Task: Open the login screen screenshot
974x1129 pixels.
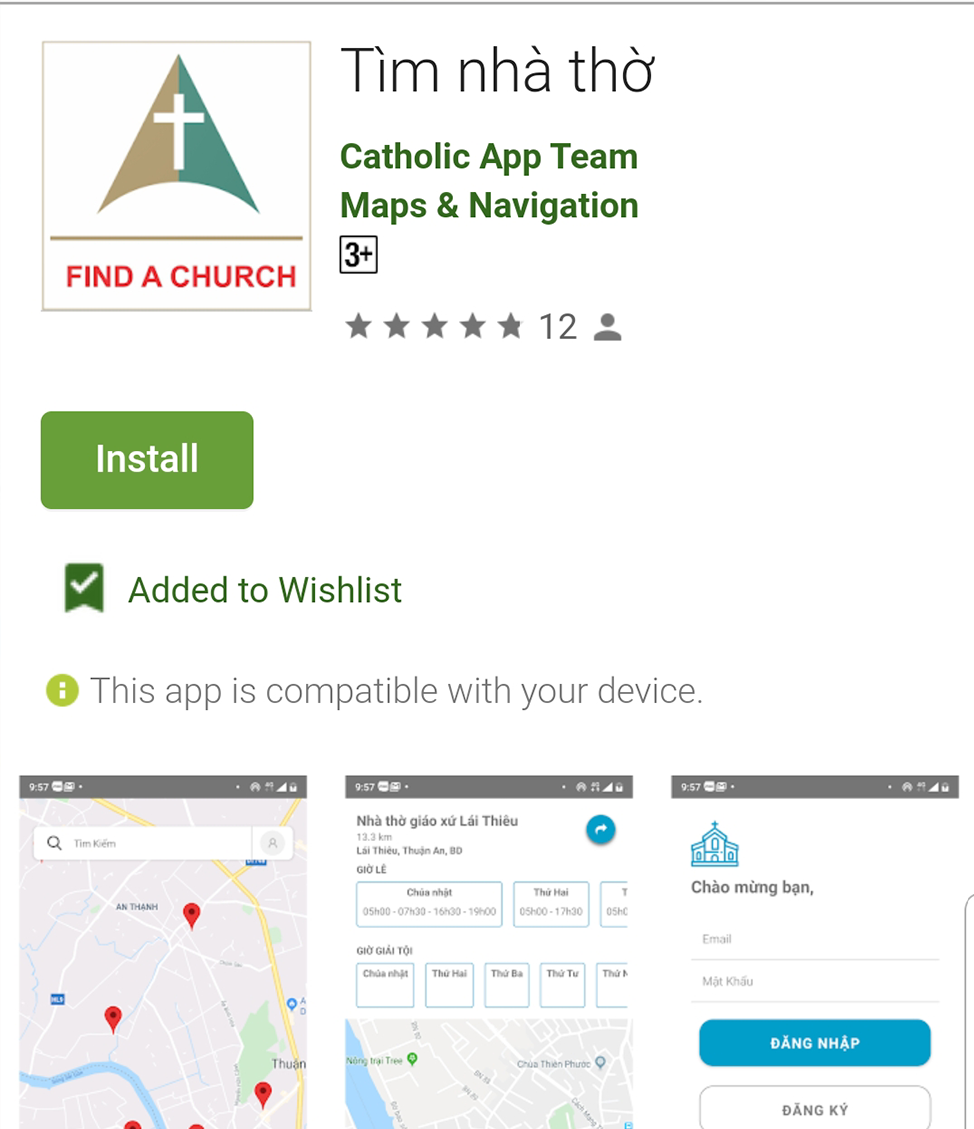Action: click(814, 950)
